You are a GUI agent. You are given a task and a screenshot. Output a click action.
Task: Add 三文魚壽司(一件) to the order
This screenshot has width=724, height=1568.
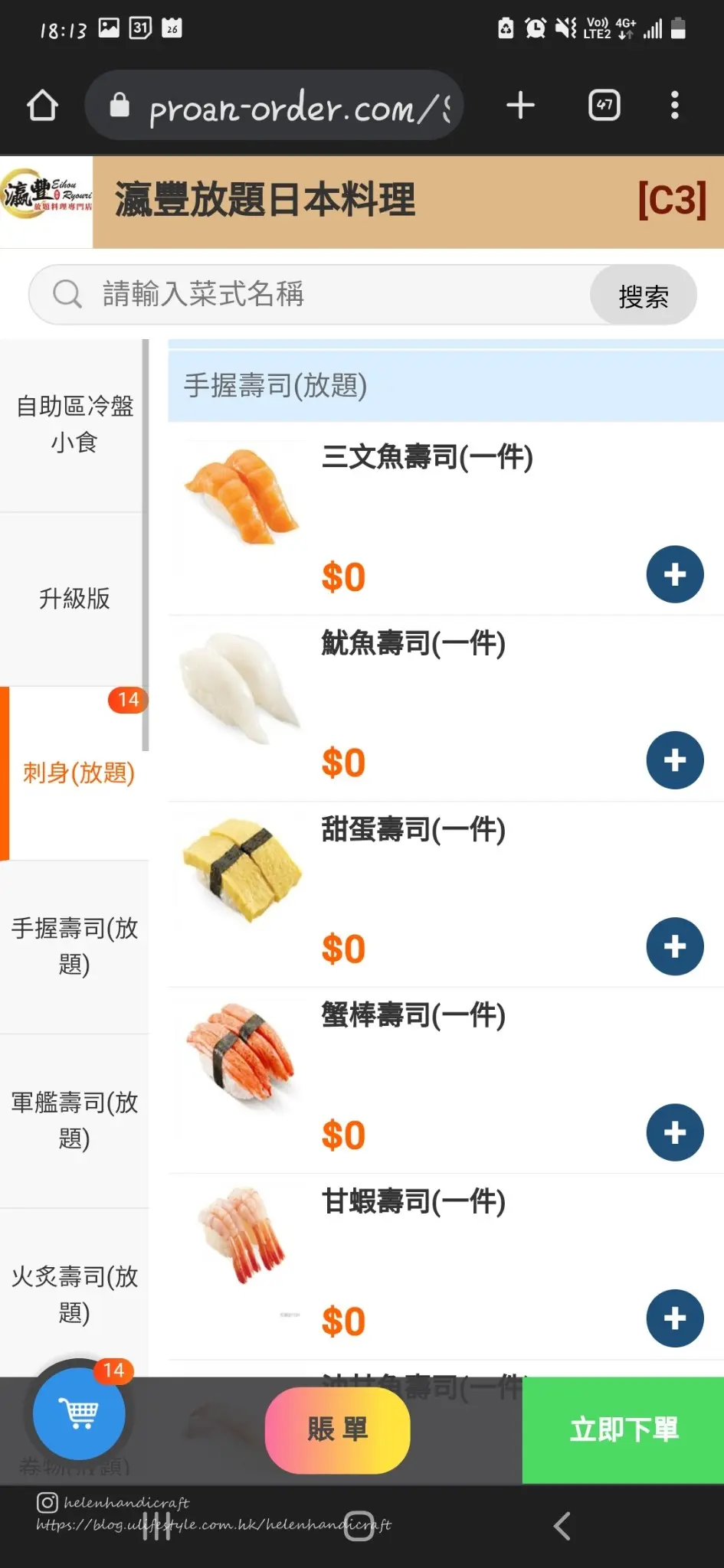[674, 574]
